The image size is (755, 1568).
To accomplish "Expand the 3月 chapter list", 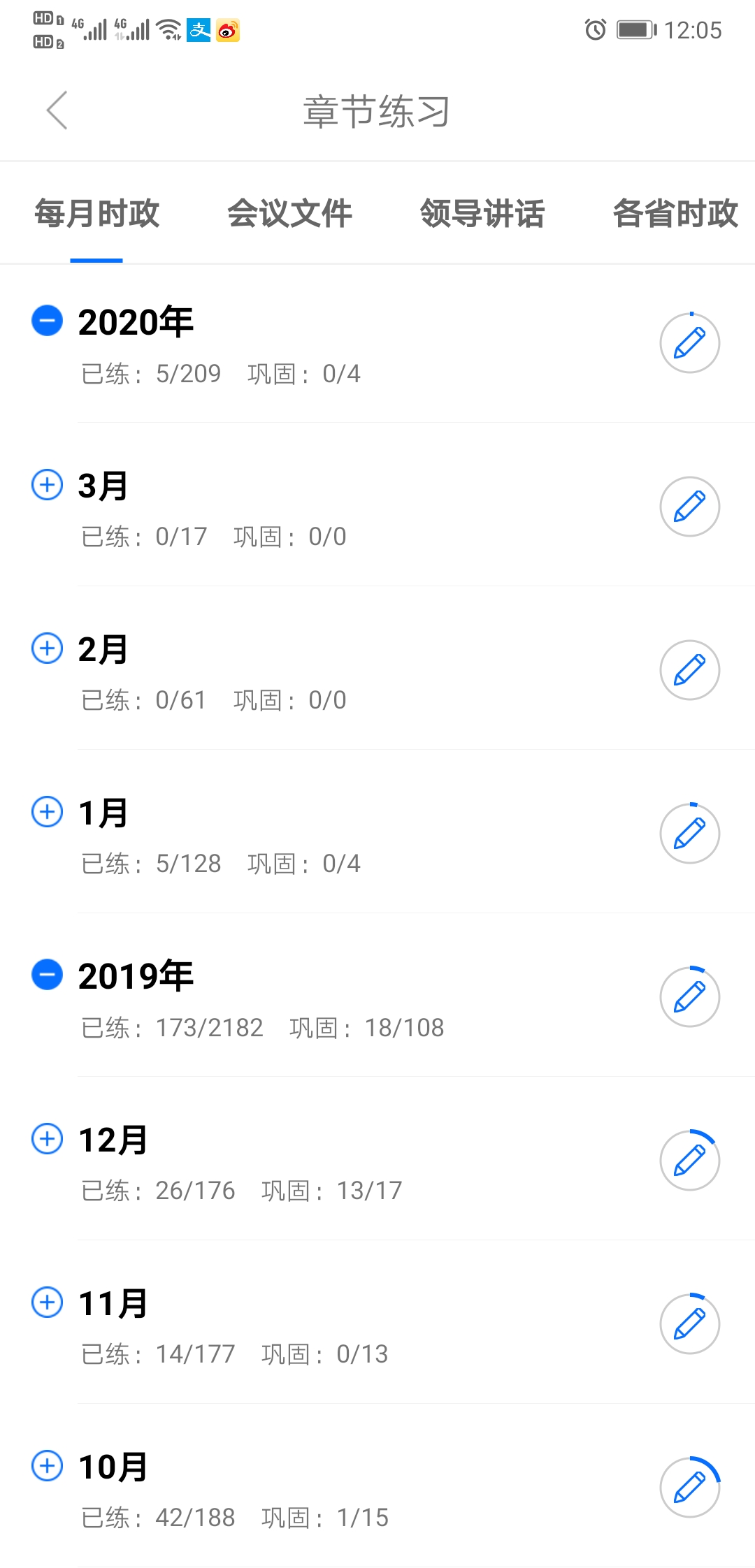I will [x=46, y=484].
